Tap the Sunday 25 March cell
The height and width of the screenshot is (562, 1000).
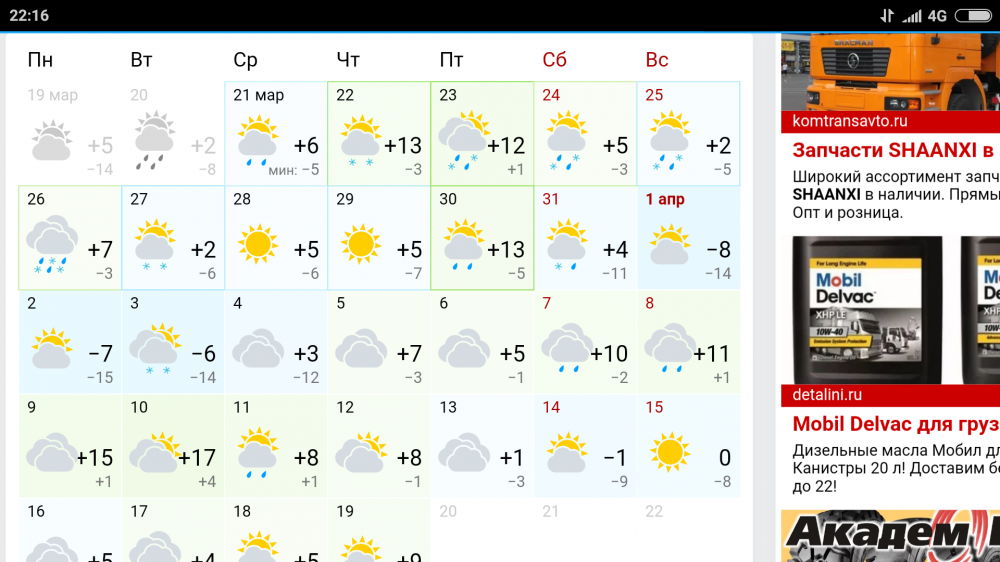[688, 134]
